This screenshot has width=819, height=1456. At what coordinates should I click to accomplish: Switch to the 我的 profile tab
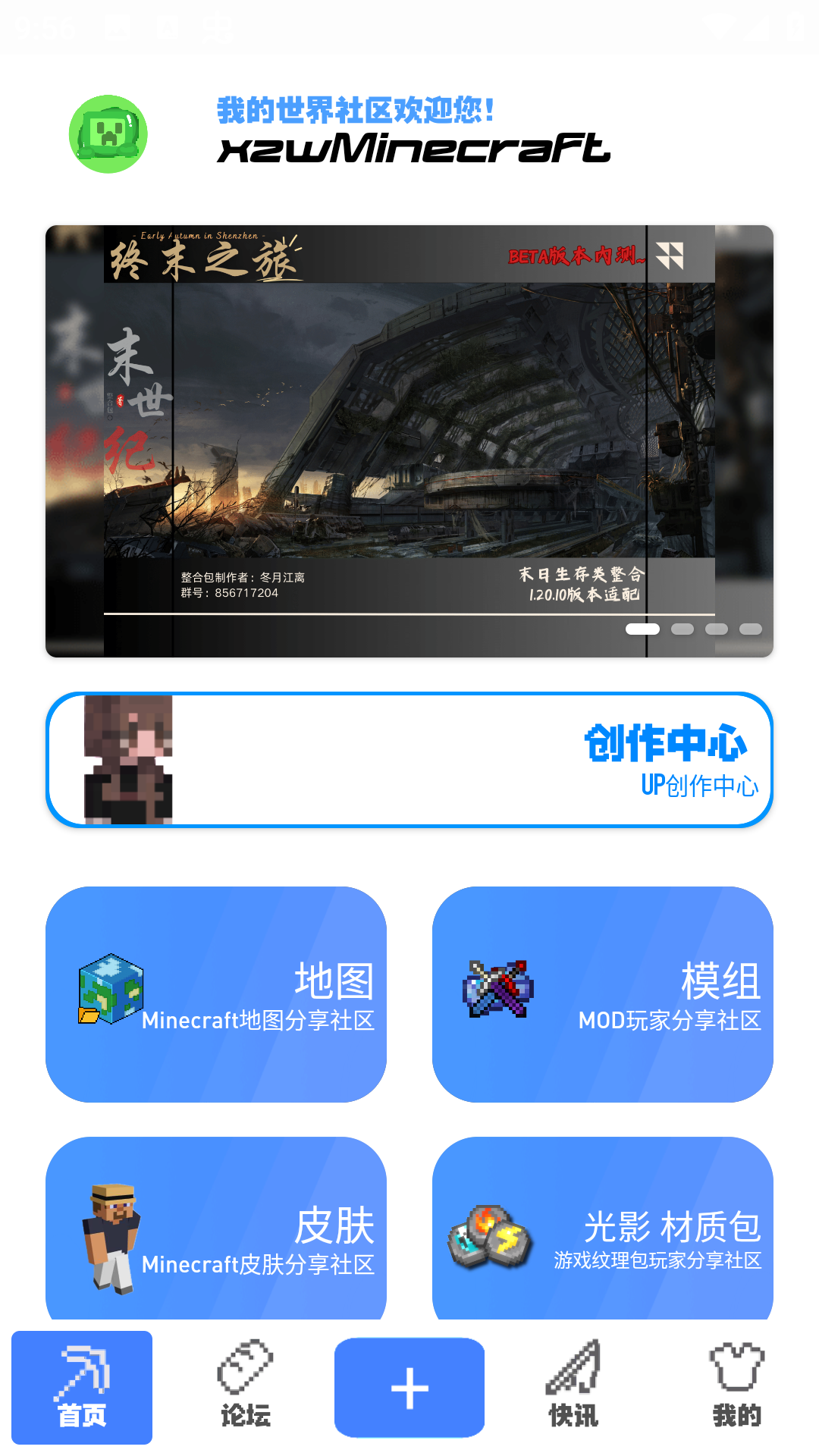coord(736,1388)
